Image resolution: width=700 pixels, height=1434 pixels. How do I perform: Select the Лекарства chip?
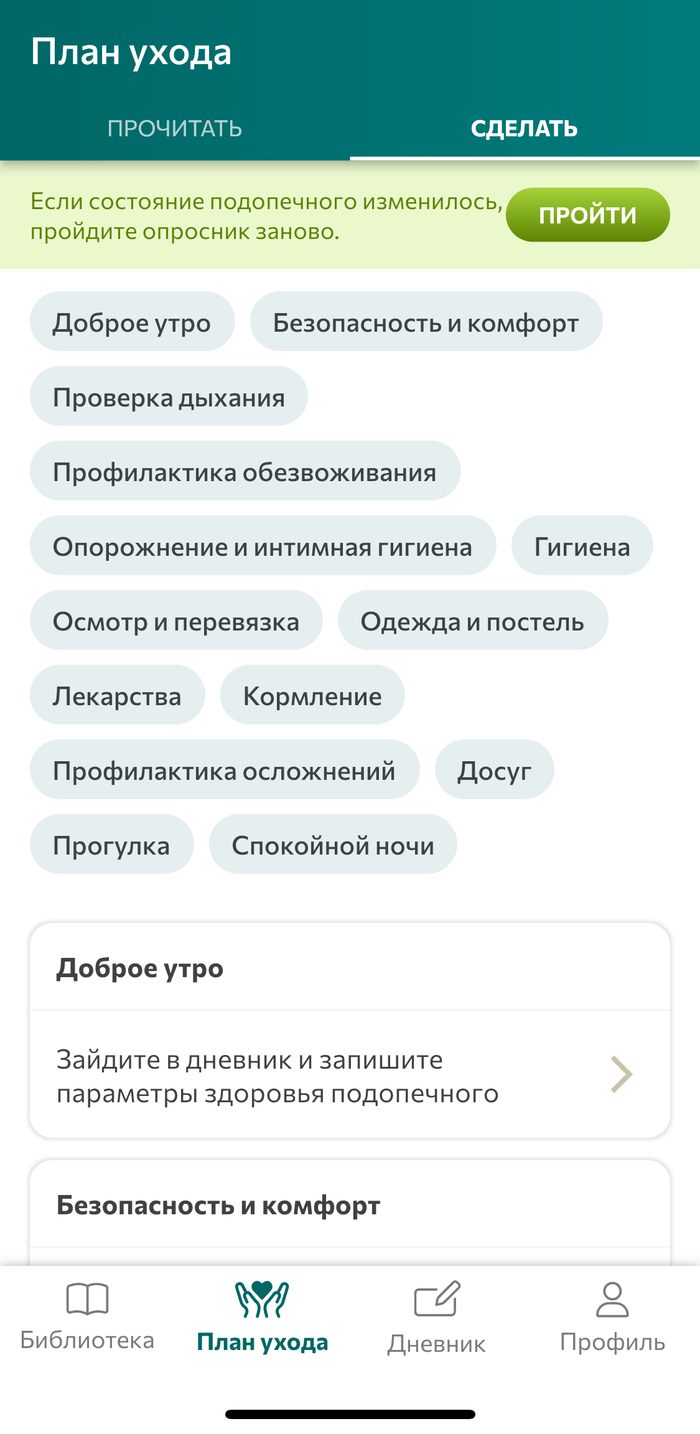[x=117, y=696]
